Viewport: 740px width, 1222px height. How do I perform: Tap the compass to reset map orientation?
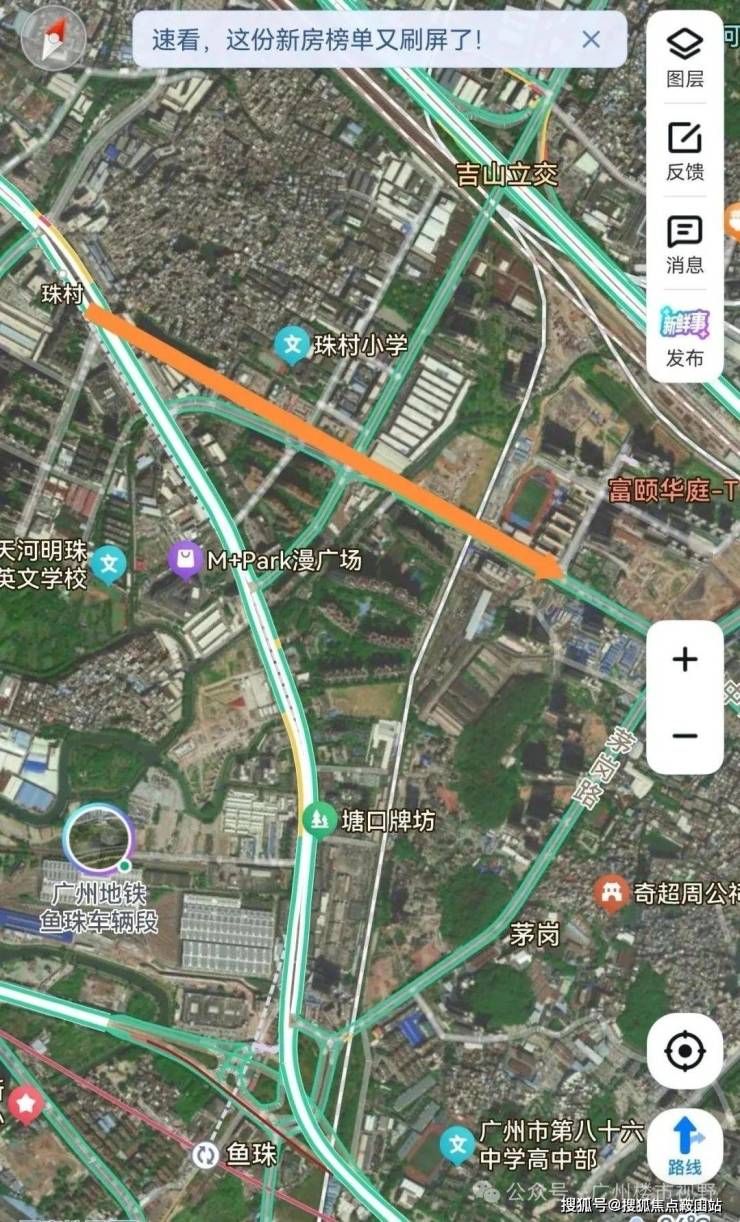[54, 38]
